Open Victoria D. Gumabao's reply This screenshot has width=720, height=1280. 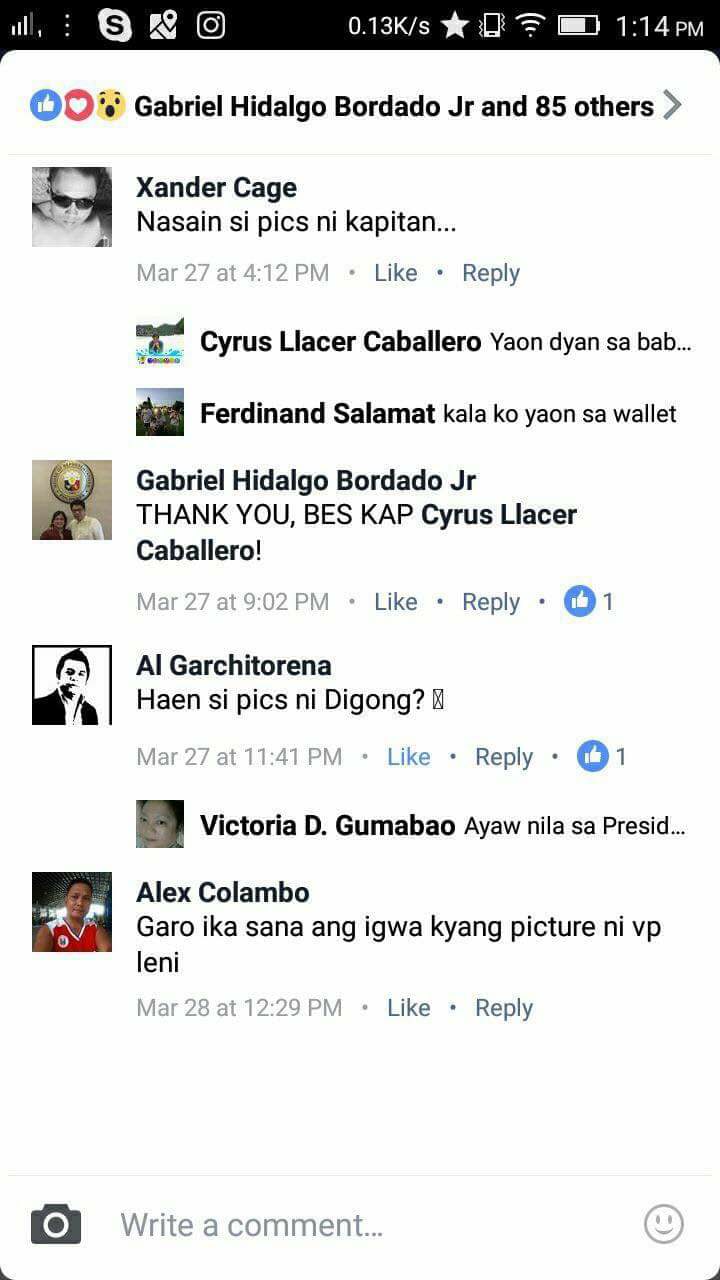(442, 826)
